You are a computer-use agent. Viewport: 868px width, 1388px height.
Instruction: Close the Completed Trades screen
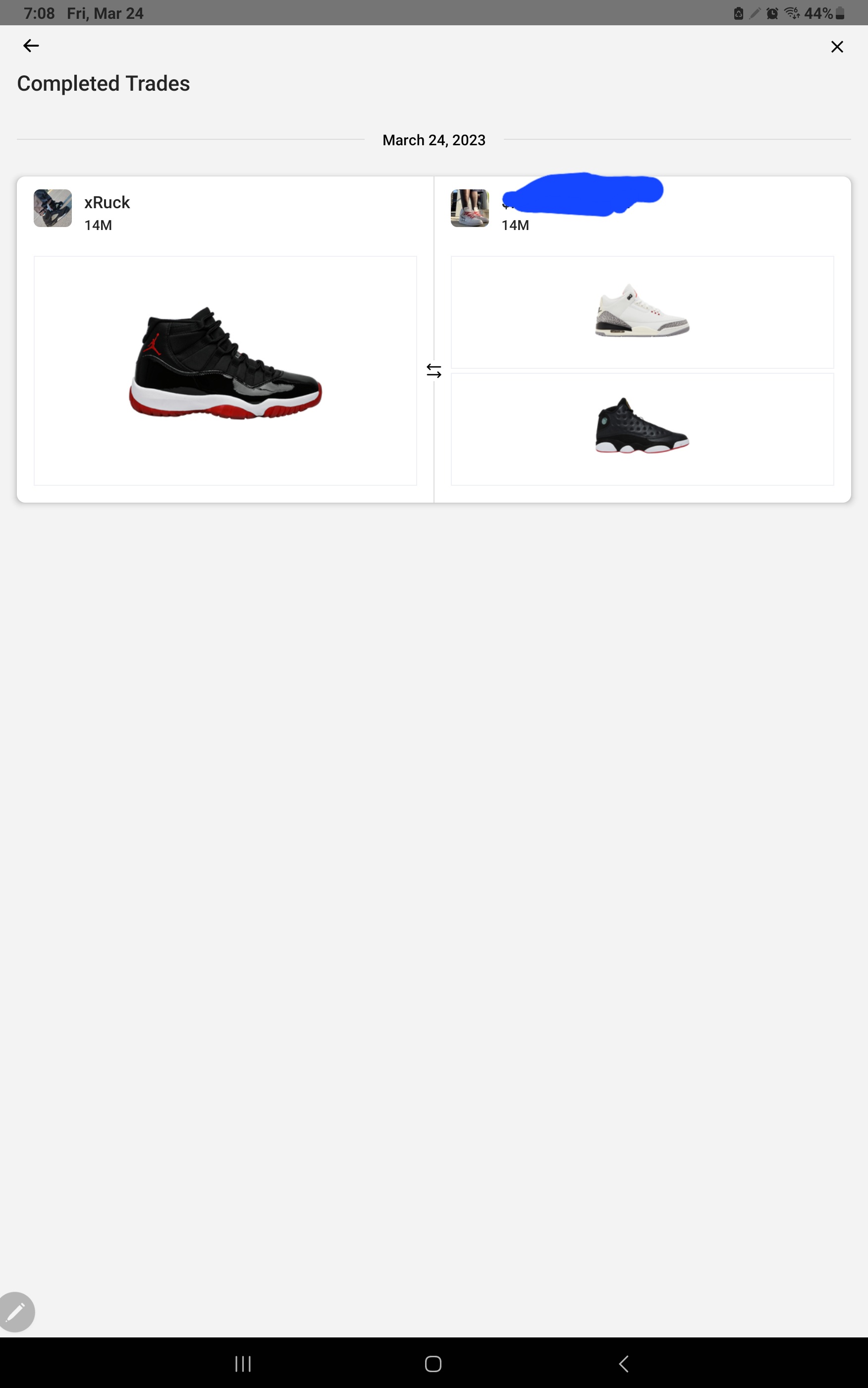(836, 47)
